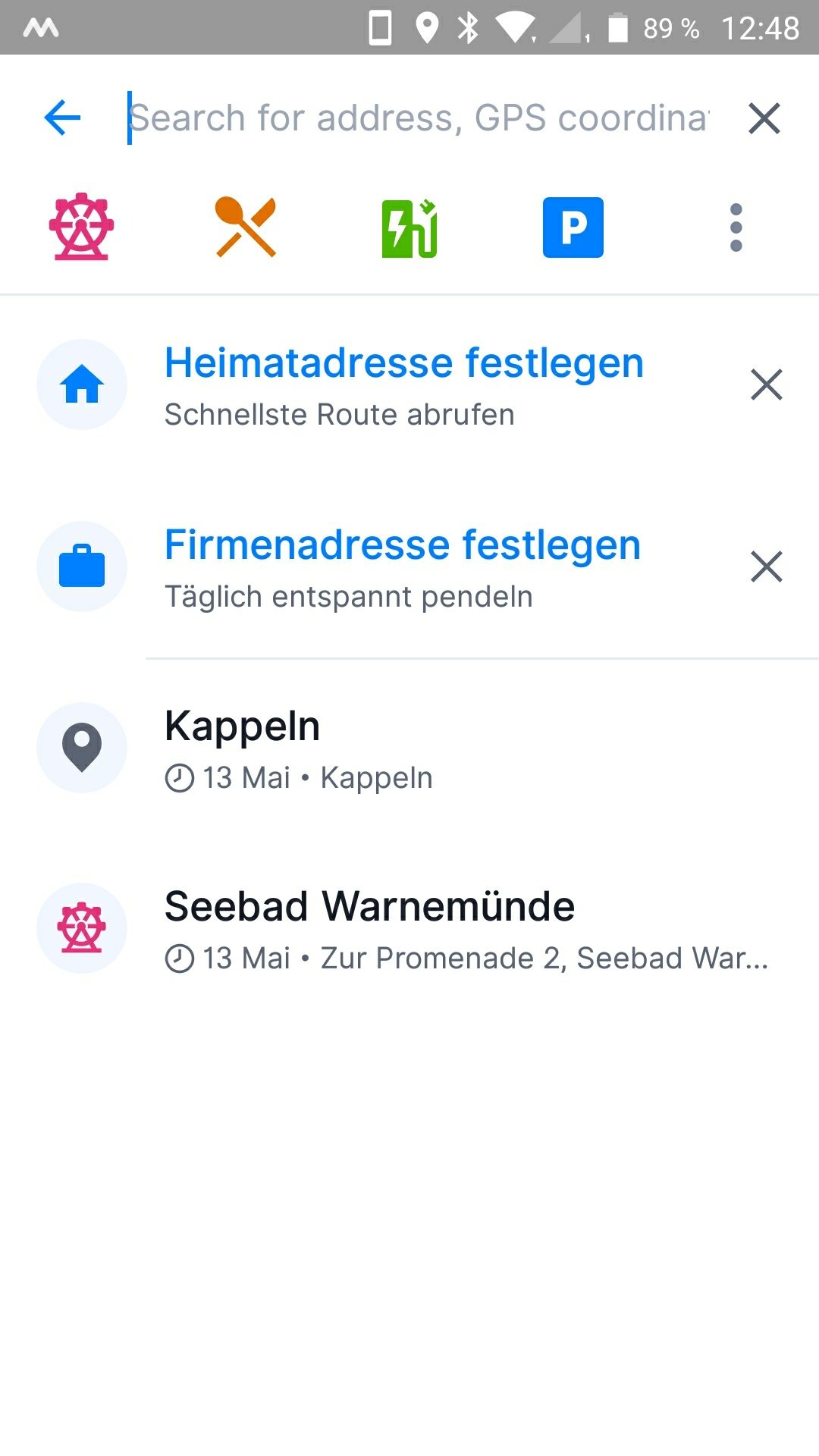Open recent place Seebad Warnemünde

coord(409,929)
